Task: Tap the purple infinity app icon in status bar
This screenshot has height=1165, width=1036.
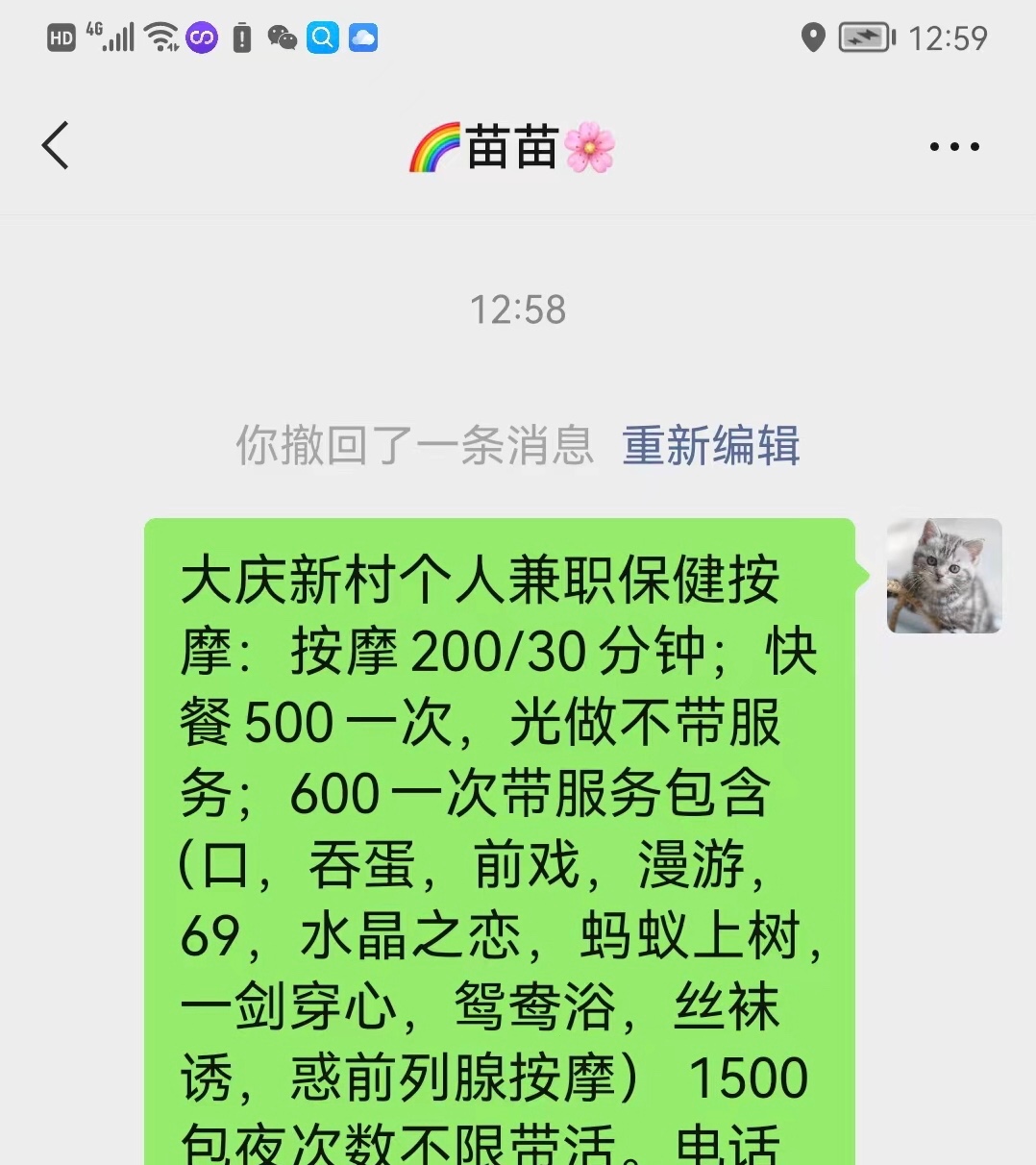Action: point(203,37)
